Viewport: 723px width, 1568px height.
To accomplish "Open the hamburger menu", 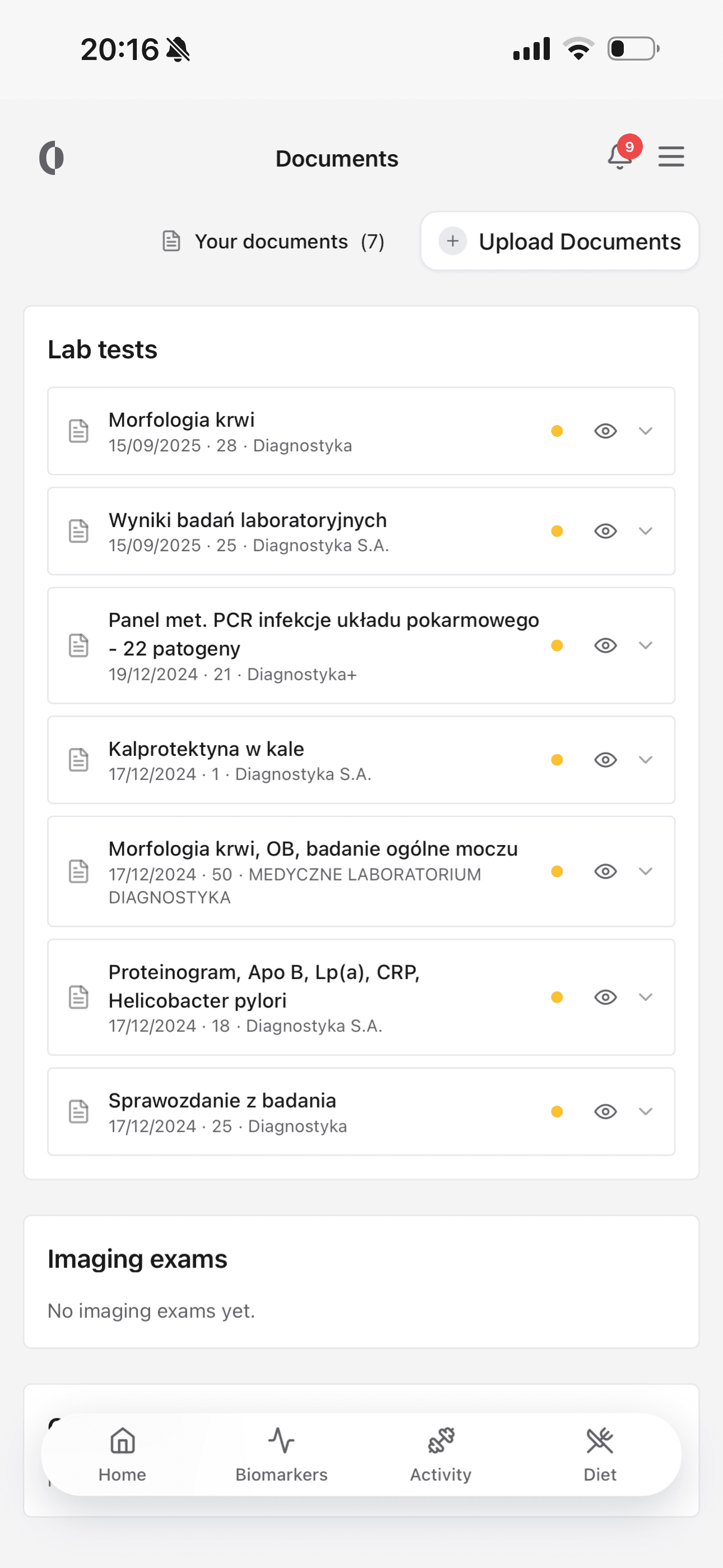I will 671,156.
